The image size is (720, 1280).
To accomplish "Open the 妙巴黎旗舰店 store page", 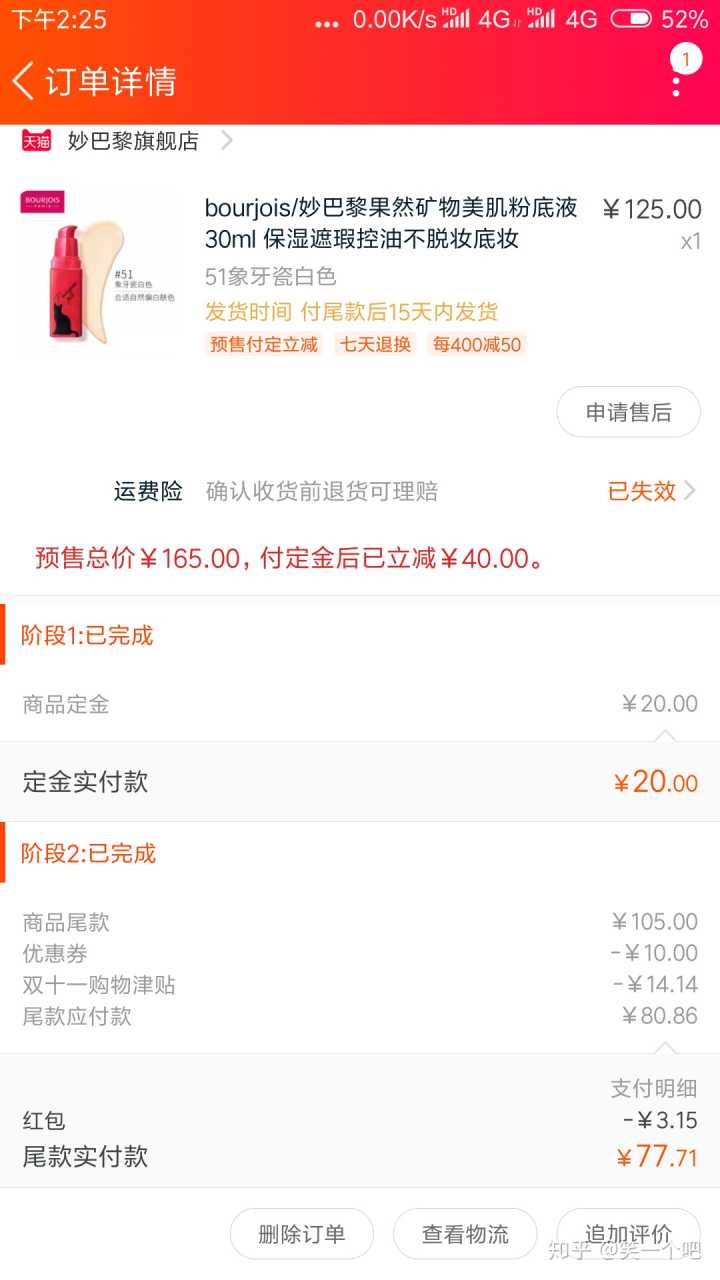I will [133, 141].
